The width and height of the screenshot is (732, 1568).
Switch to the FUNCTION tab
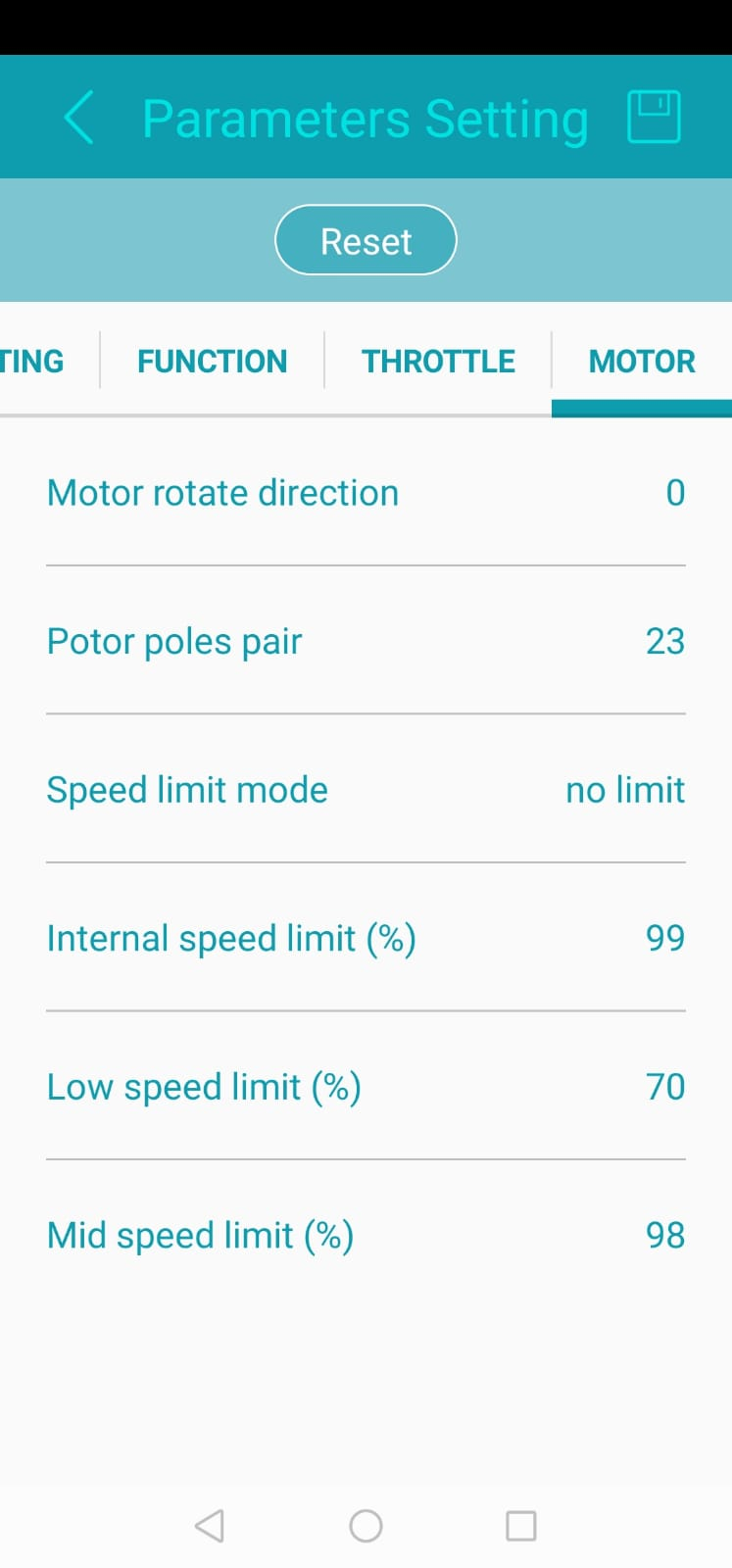point(212,362)
